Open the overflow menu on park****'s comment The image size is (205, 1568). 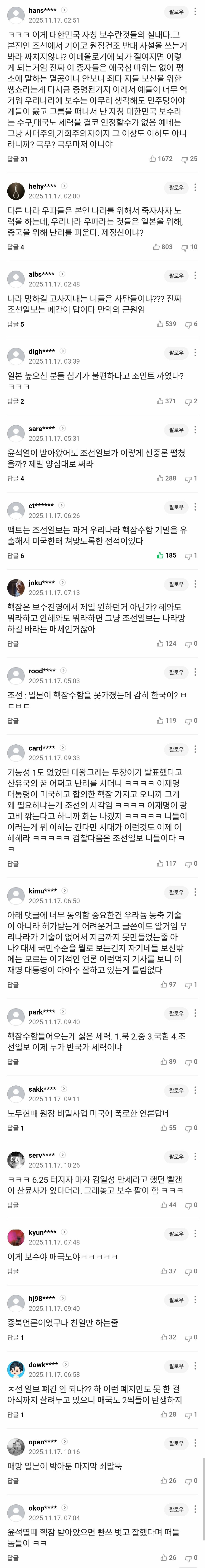195,1014
